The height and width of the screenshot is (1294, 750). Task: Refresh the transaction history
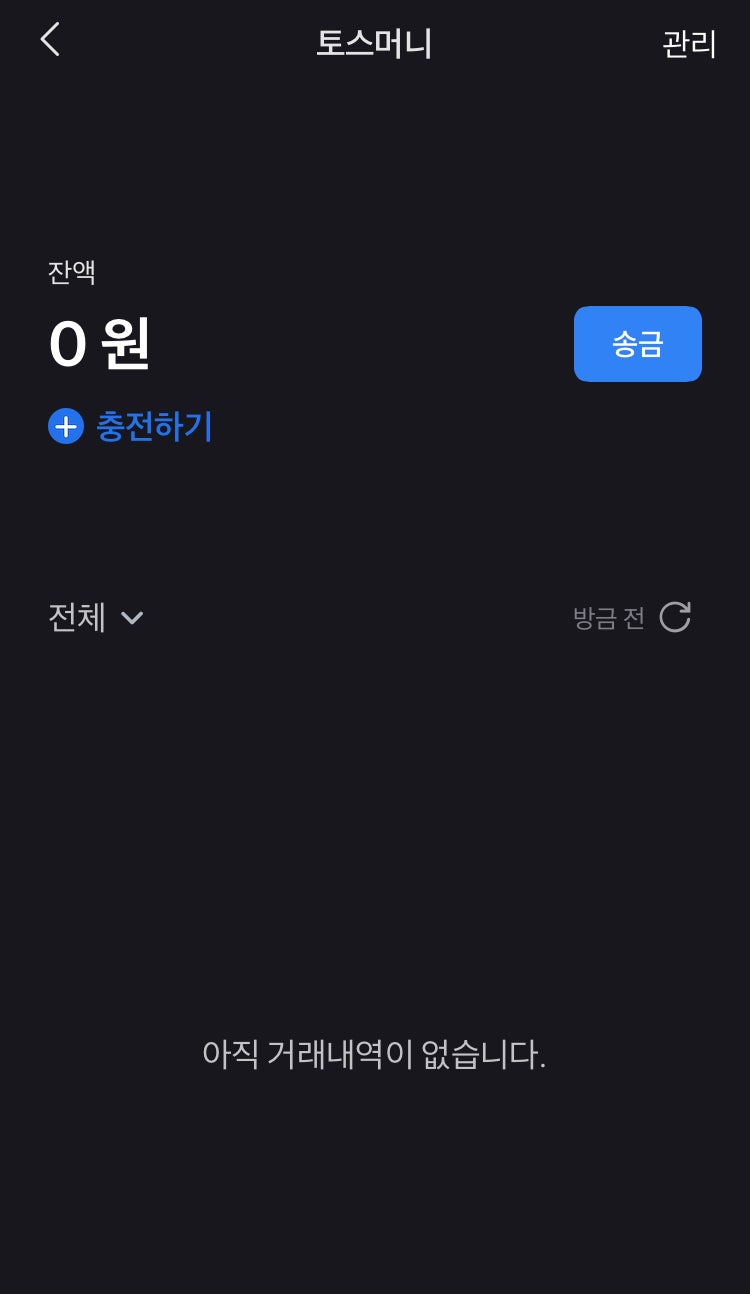675,617
